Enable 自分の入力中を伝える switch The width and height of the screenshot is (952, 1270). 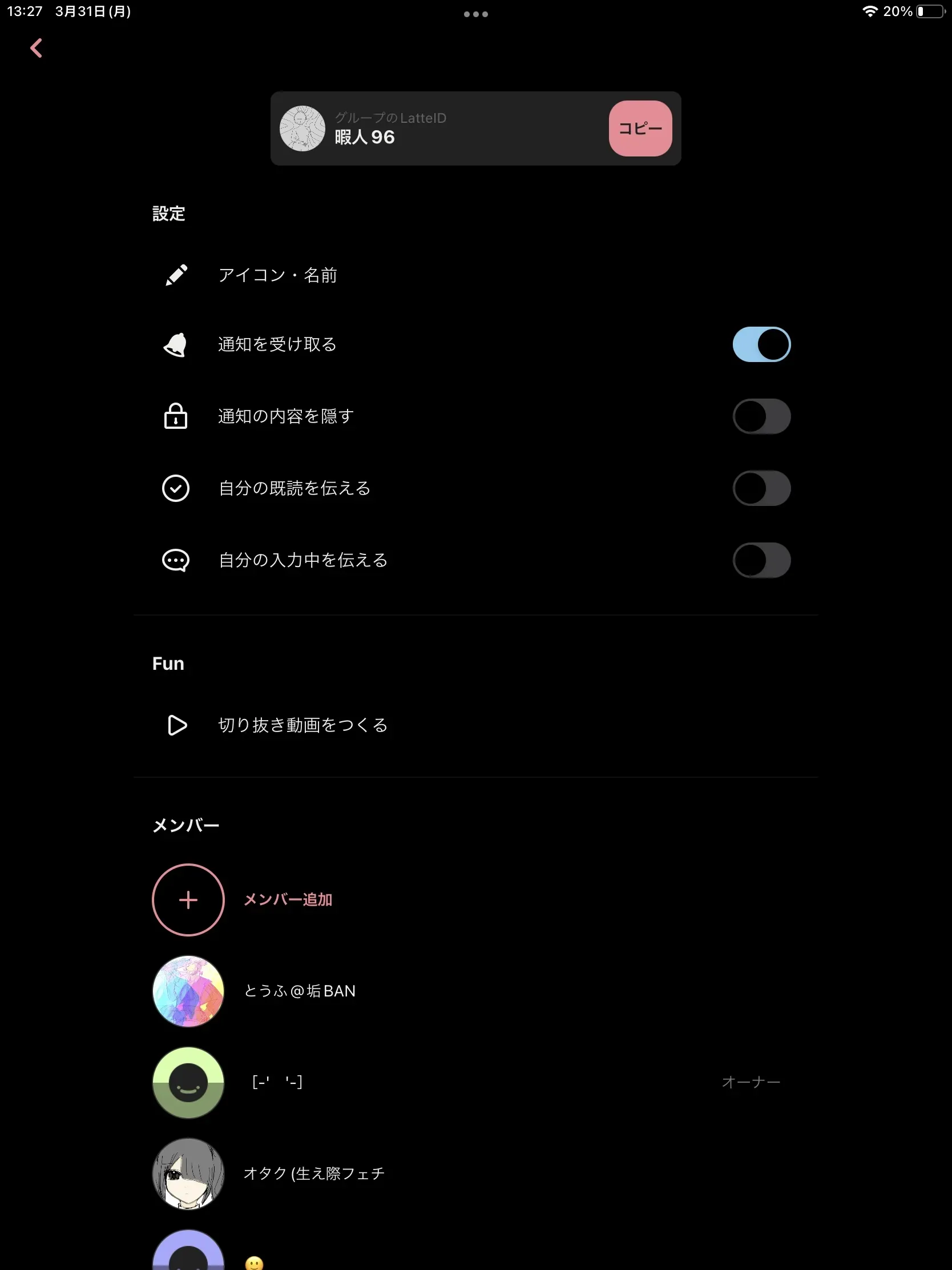click(x=761, y=560)
